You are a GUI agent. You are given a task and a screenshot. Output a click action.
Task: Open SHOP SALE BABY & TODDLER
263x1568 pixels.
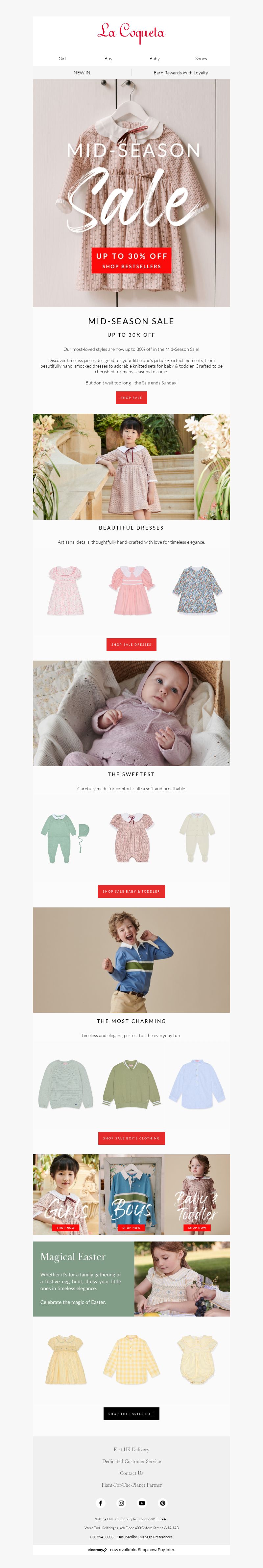tap(131, 891)
